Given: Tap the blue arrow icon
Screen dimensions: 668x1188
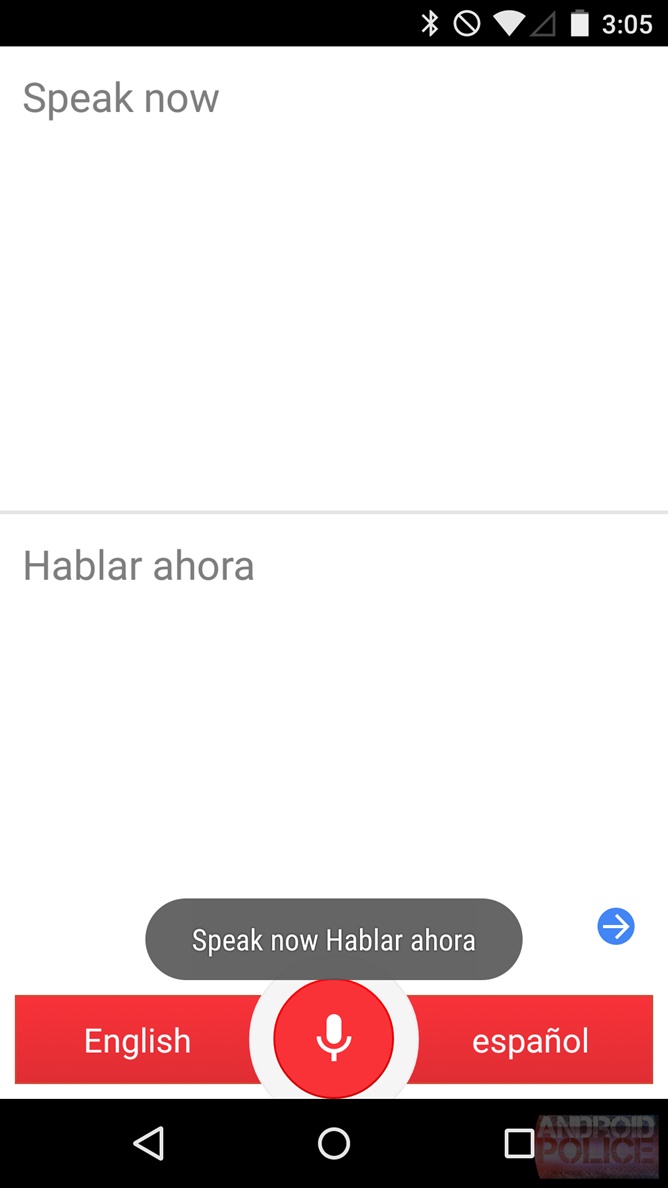Looking at the screenshot, I should [616, 927].
